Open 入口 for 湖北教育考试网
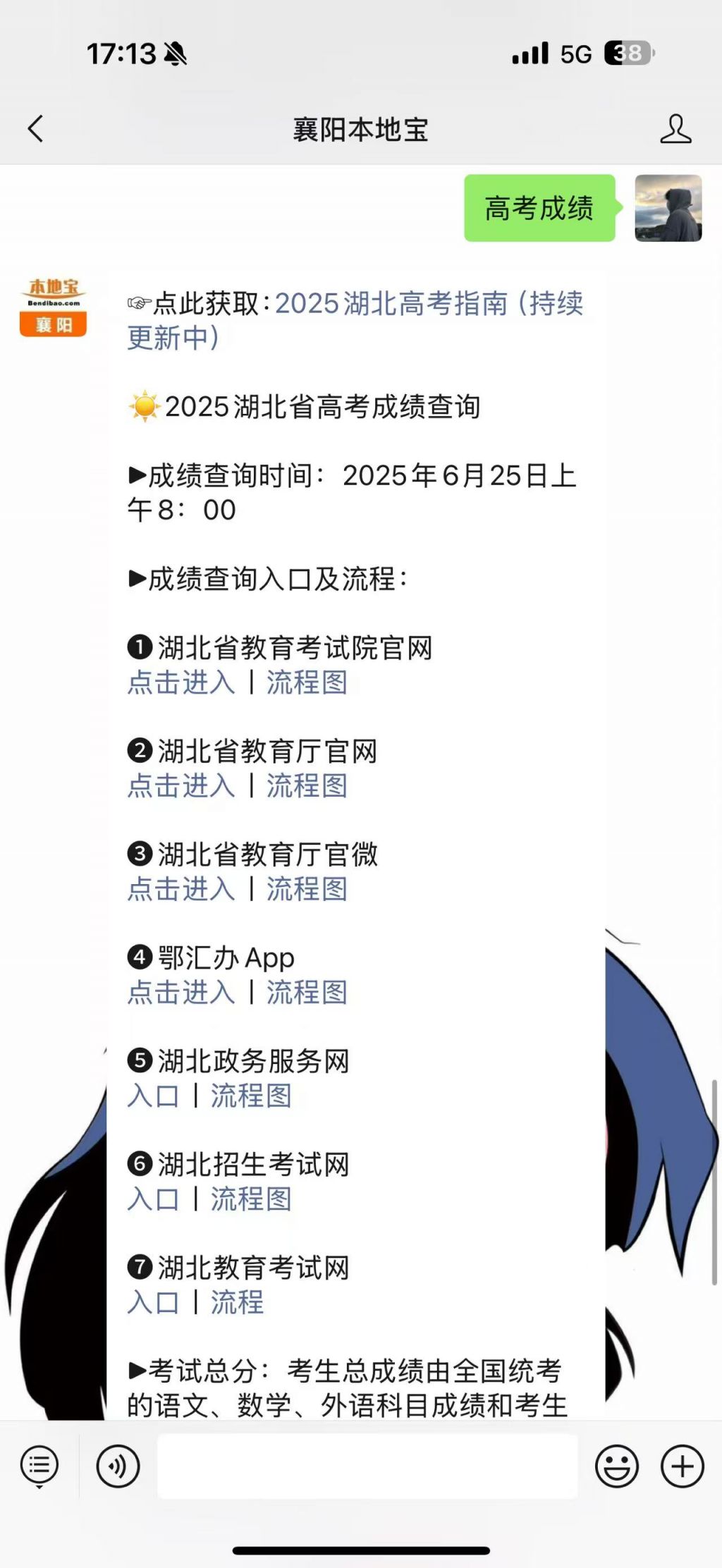The image size is (722, 1568). pos(153,1302)
